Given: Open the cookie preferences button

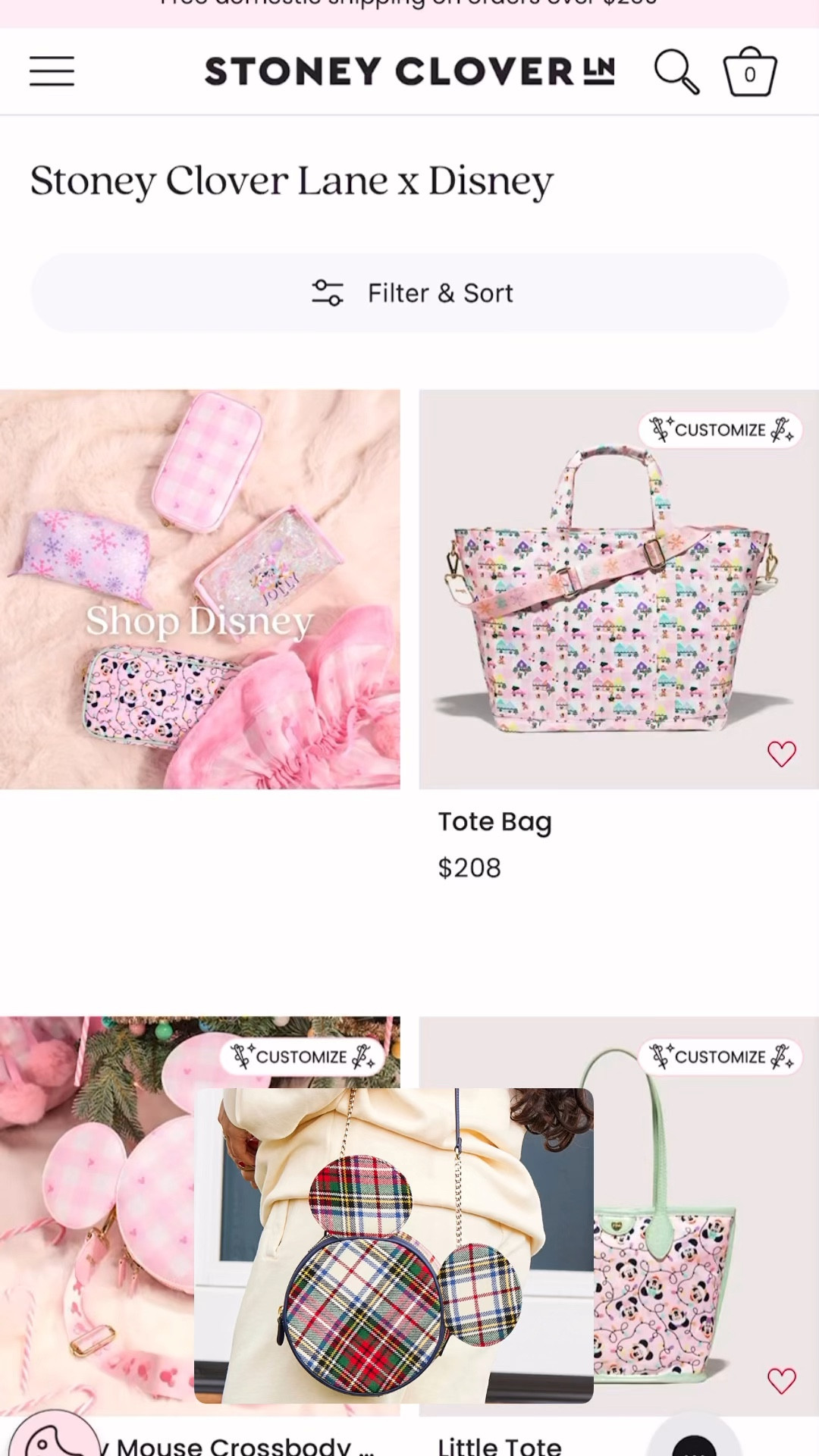Looking at the screenshot, I should point(52,1436).
